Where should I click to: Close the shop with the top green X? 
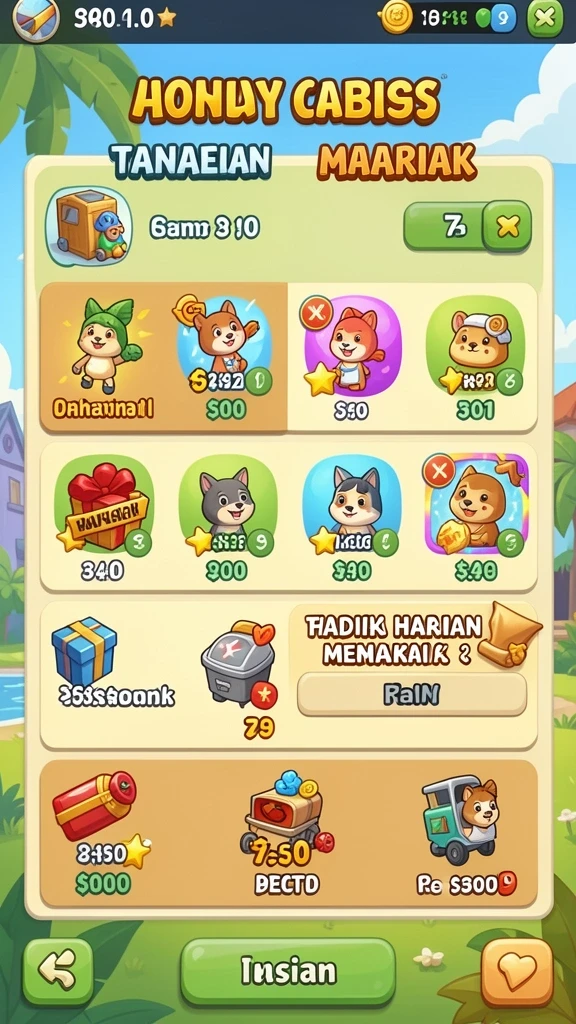[545, 19]
